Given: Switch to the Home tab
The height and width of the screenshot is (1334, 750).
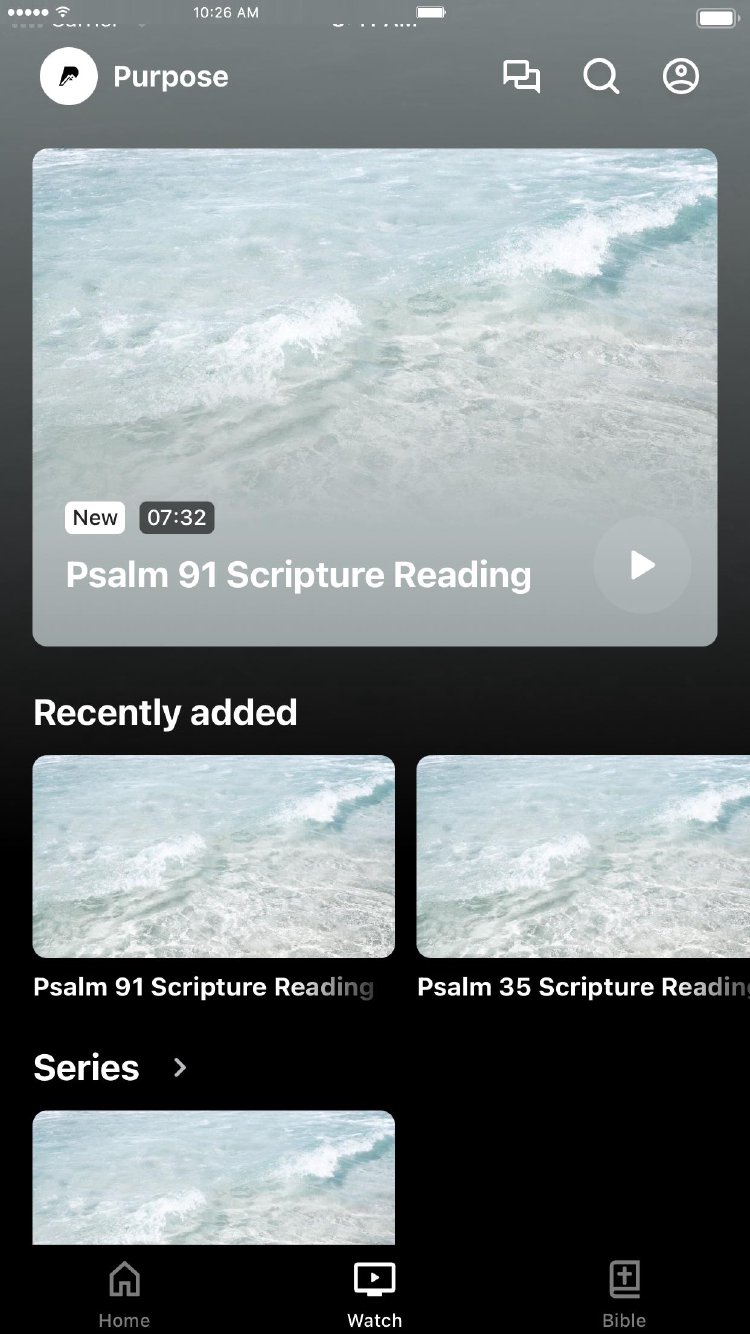Looking at the screenshot, I should [x=124, y=1293].
